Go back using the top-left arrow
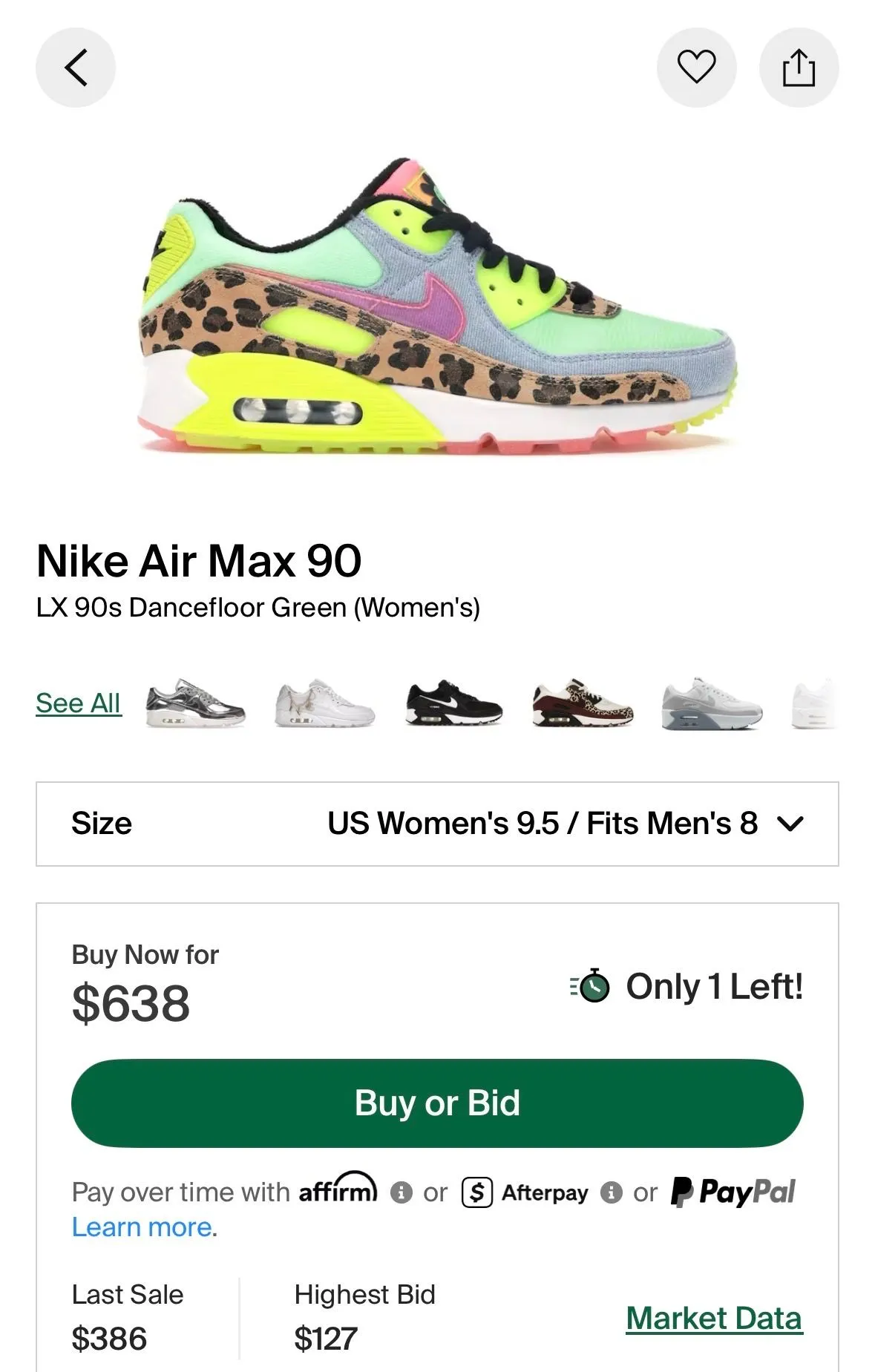Viewport: 875px width, 1372px height. click(76, 68)
